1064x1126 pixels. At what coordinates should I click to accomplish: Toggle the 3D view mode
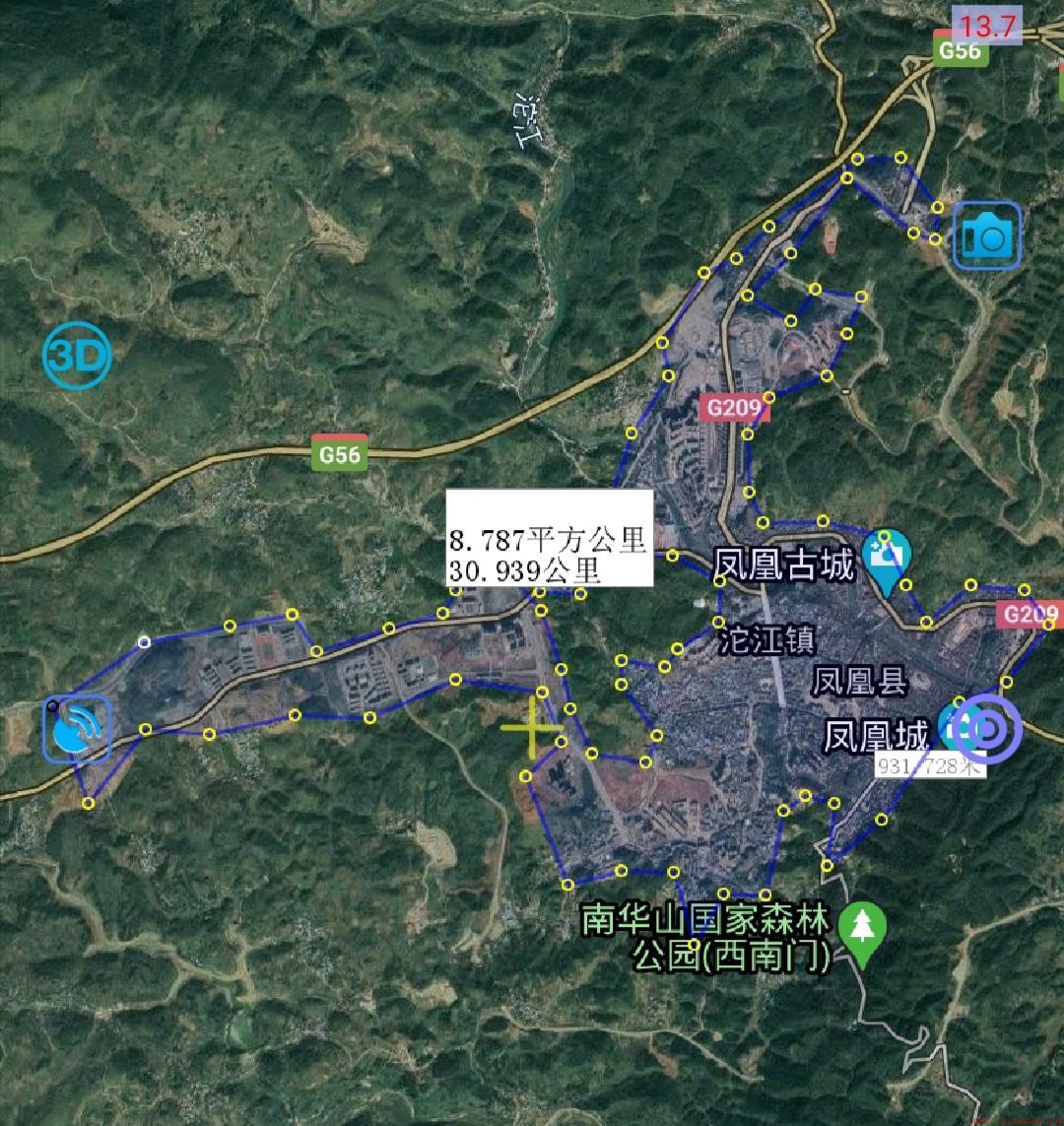point(77,356)
